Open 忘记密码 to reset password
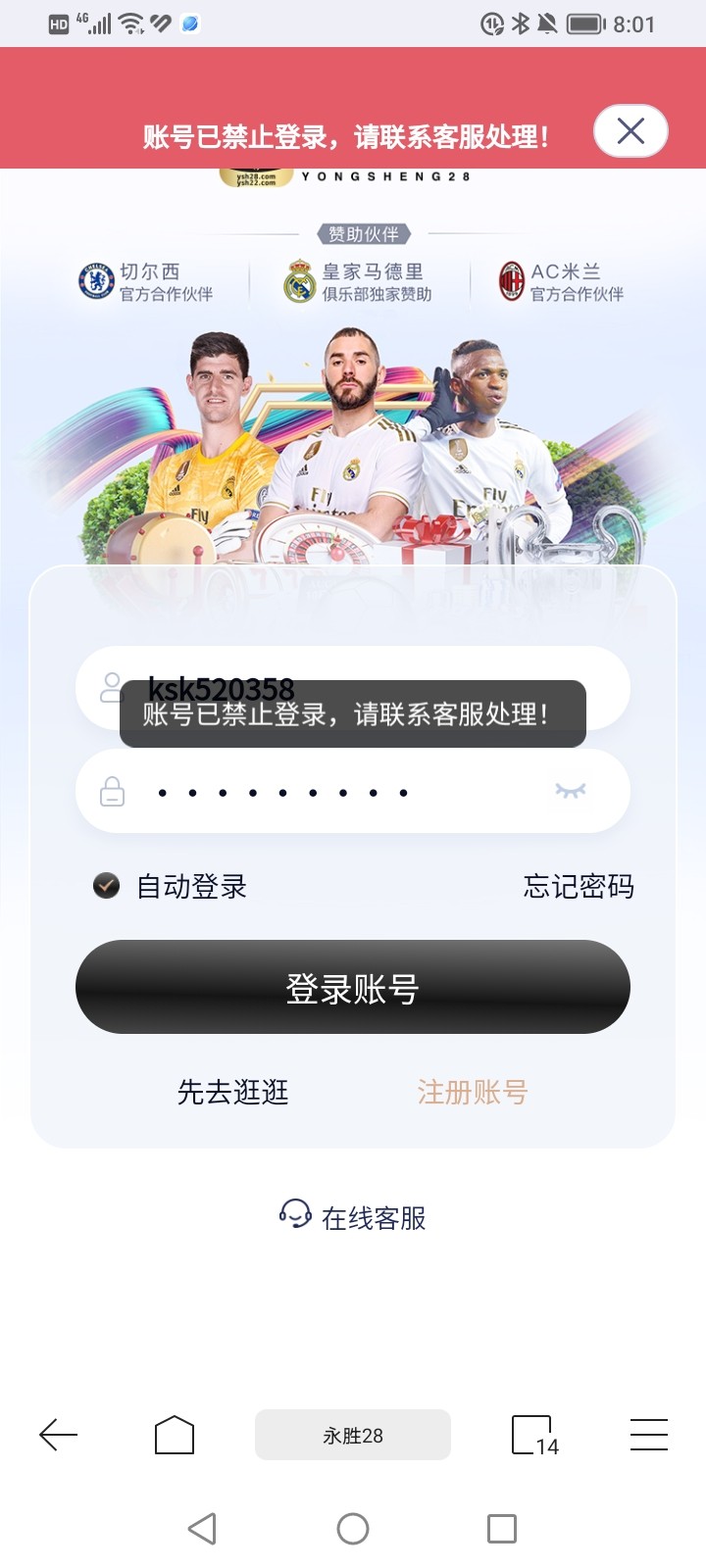The image size is (706, 1568). [579, 886]
